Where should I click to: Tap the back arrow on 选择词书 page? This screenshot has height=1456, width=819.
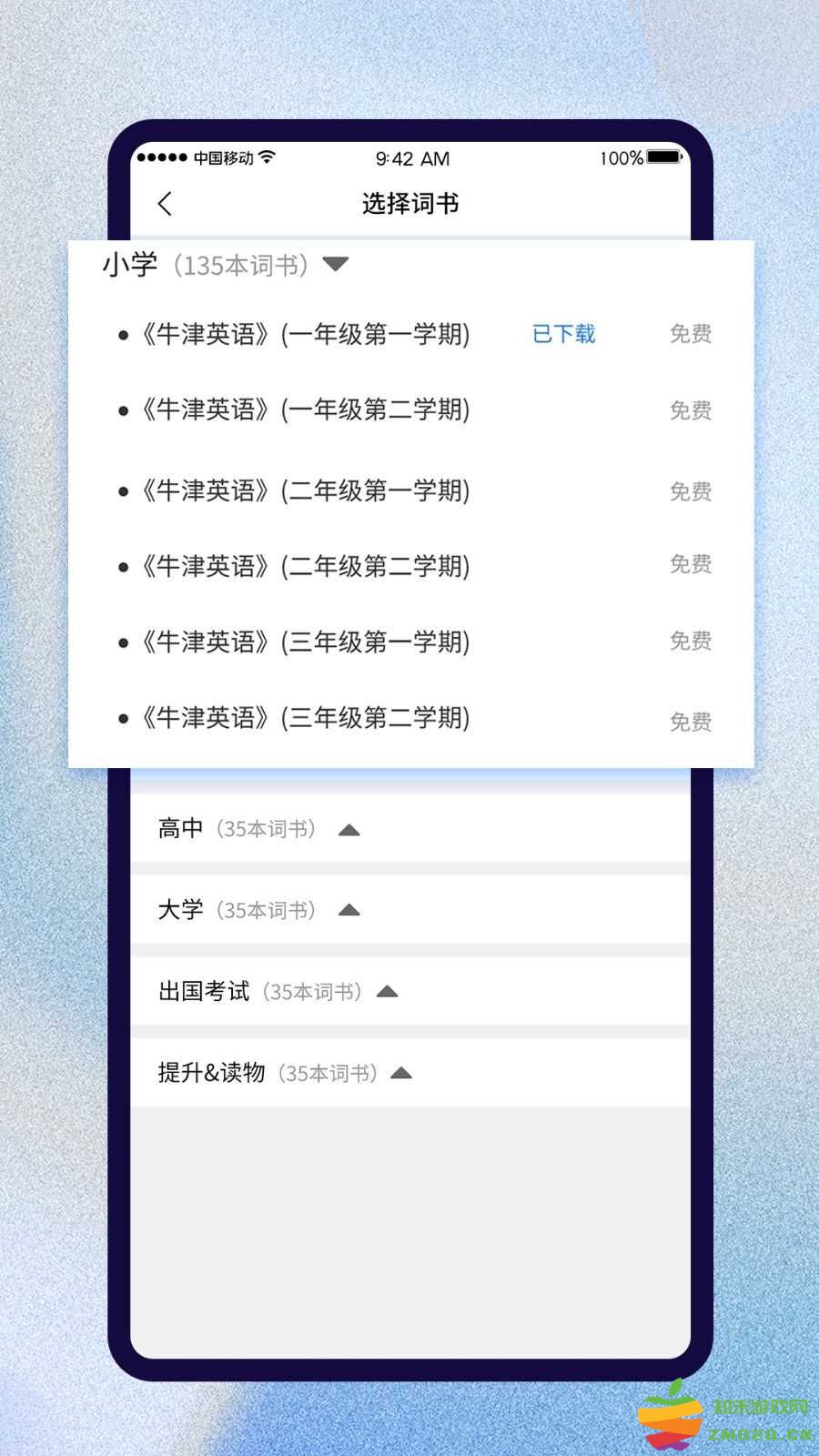click(x=166, y=205)
